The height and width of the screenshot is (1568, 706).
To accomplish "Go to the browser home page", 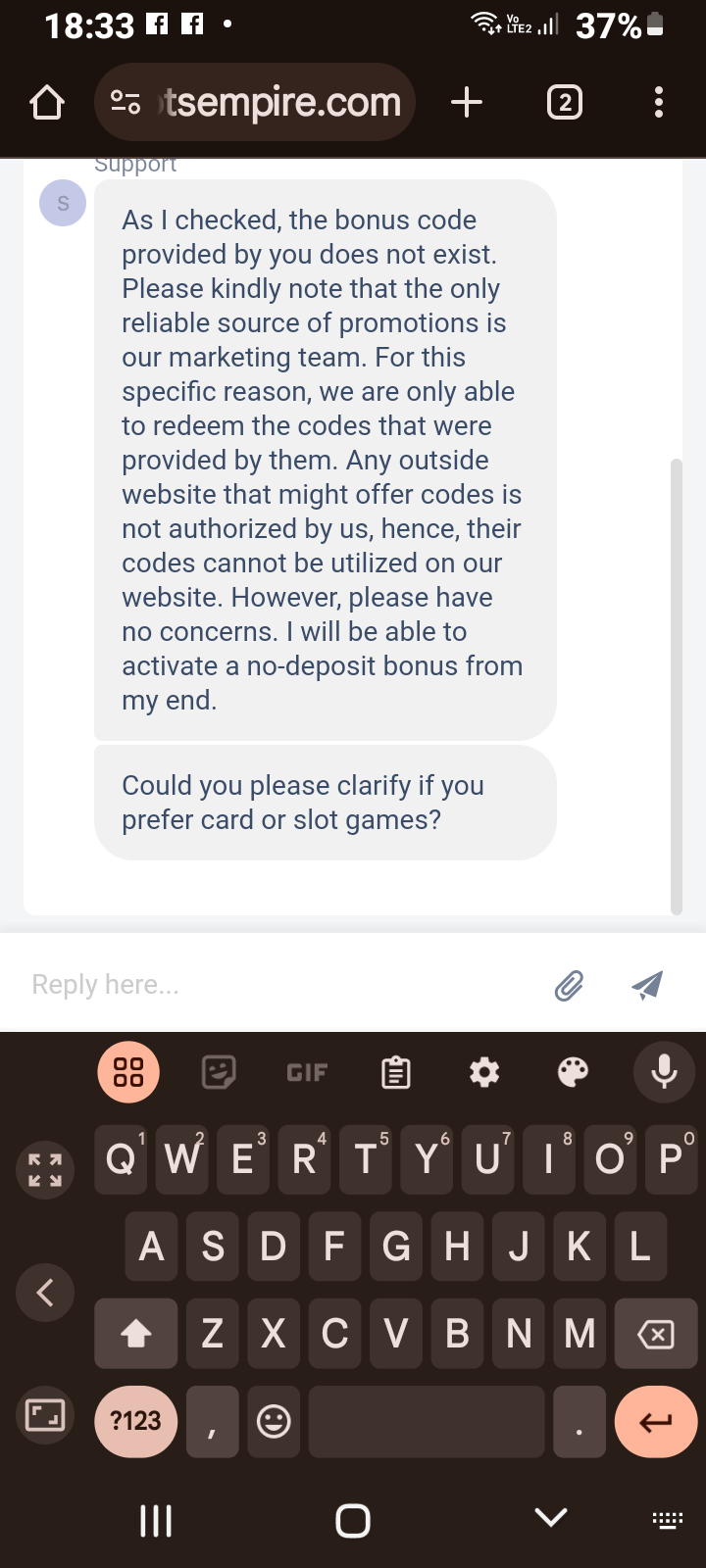I will (x=47, y=103).
